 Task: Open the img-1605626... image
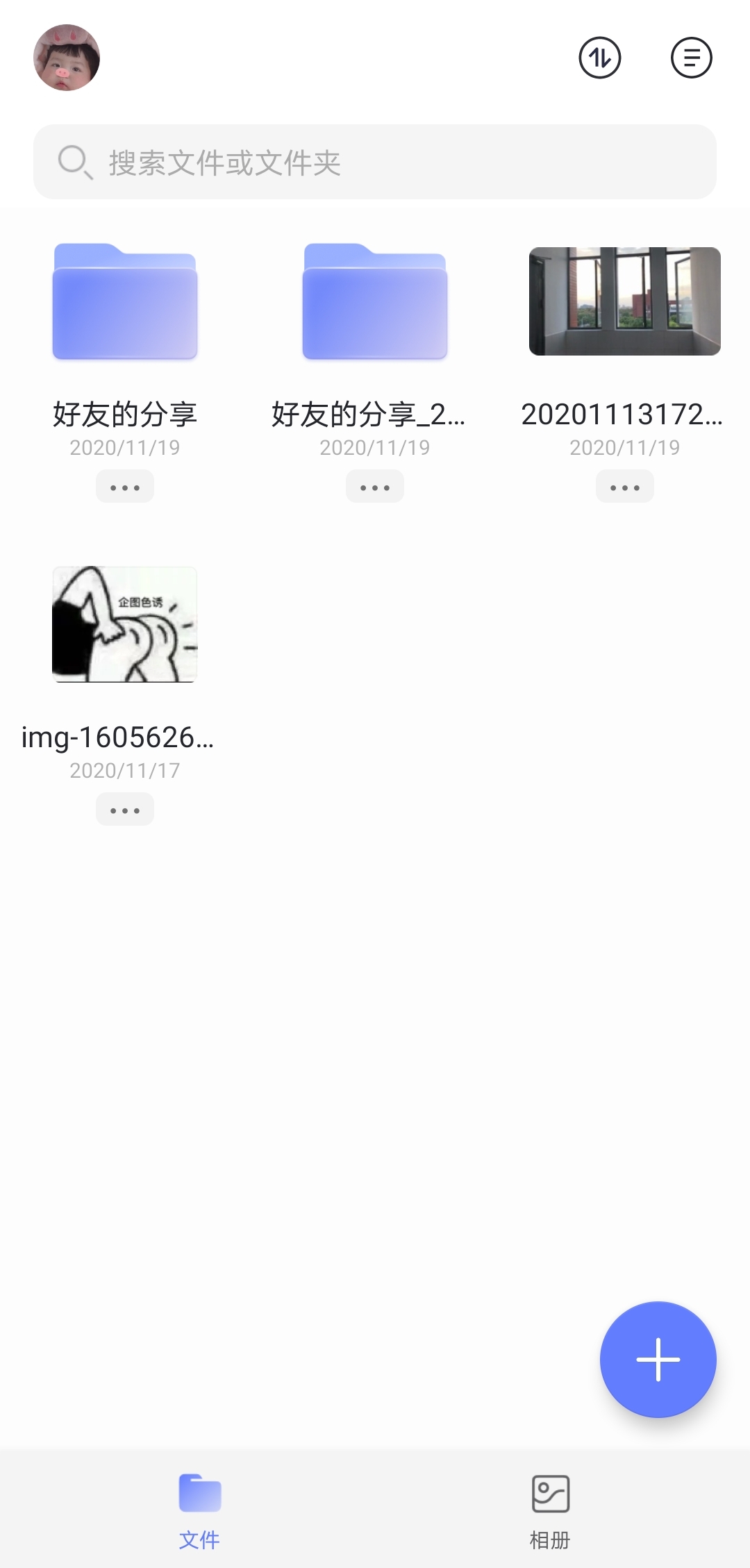pyautogui.click(x=125, y=624)
